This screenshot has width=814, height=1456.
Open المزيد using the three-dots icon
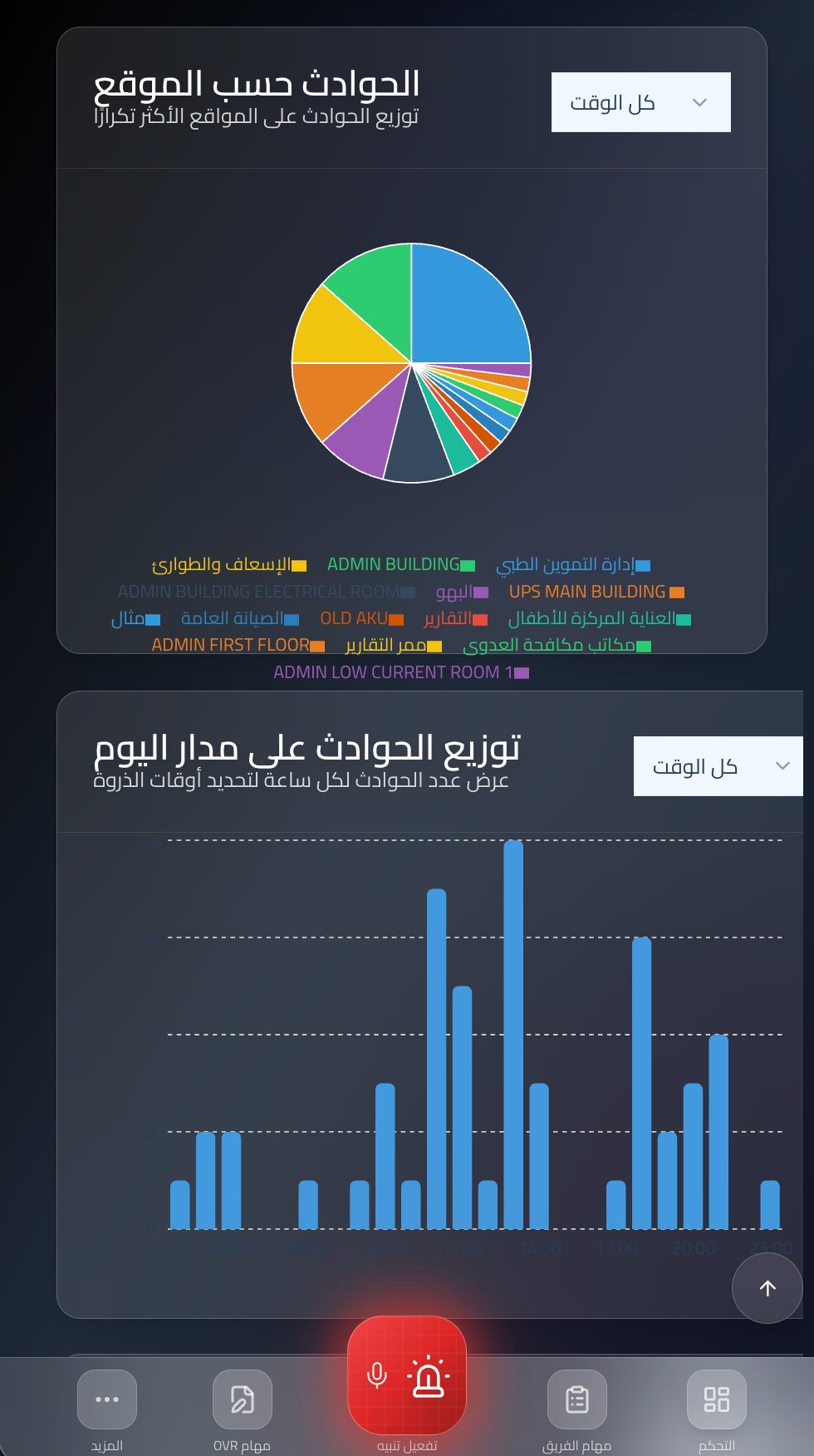pyautogui.click(x=107, y=1399)
